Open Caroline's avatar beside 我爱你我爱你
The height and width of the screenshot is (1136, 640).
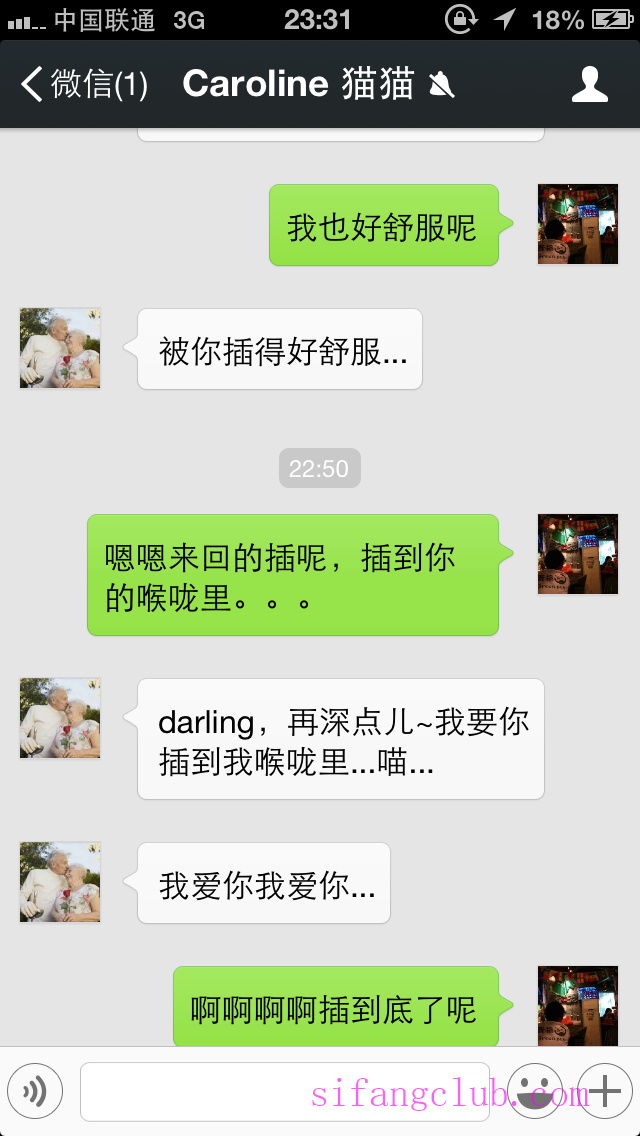(60, 882)
